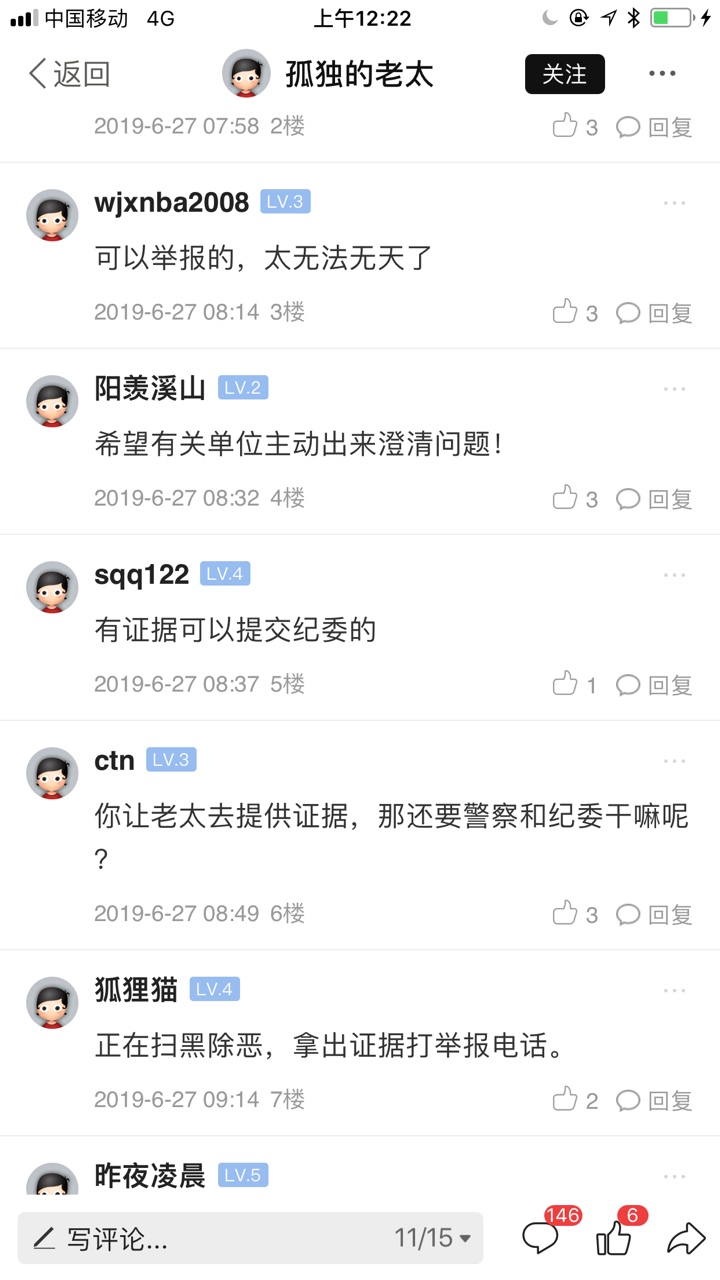Like ctn's comment
The width and height of the screenshot is (720, 1280).
[x=575, y=913]
